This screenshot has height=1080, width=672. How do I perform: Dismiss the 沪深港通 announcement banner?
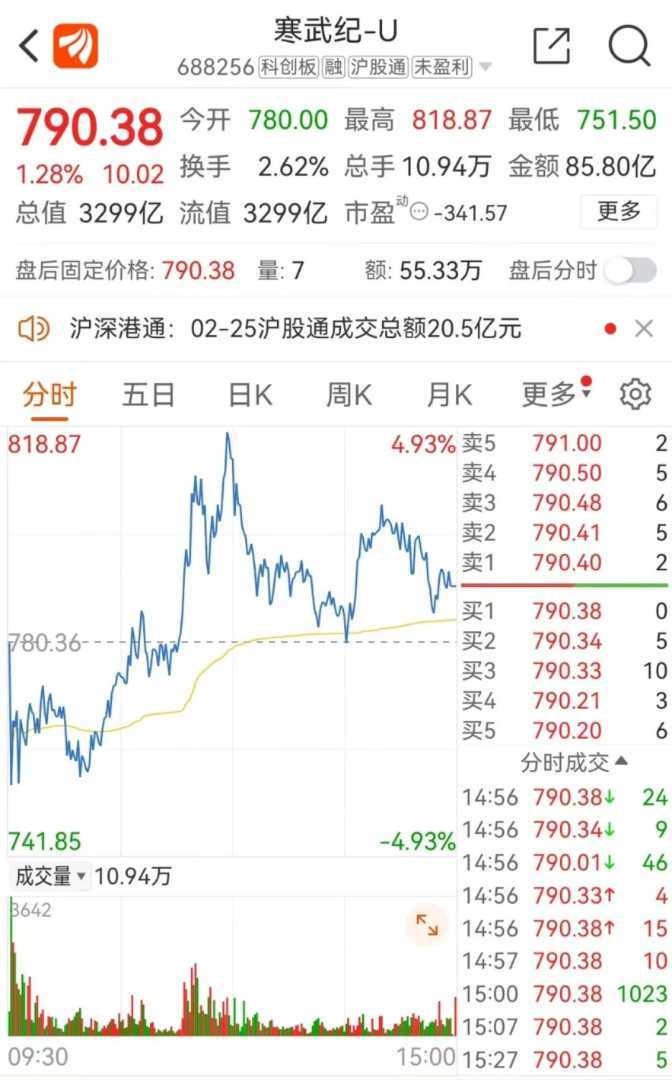point(644,329)
